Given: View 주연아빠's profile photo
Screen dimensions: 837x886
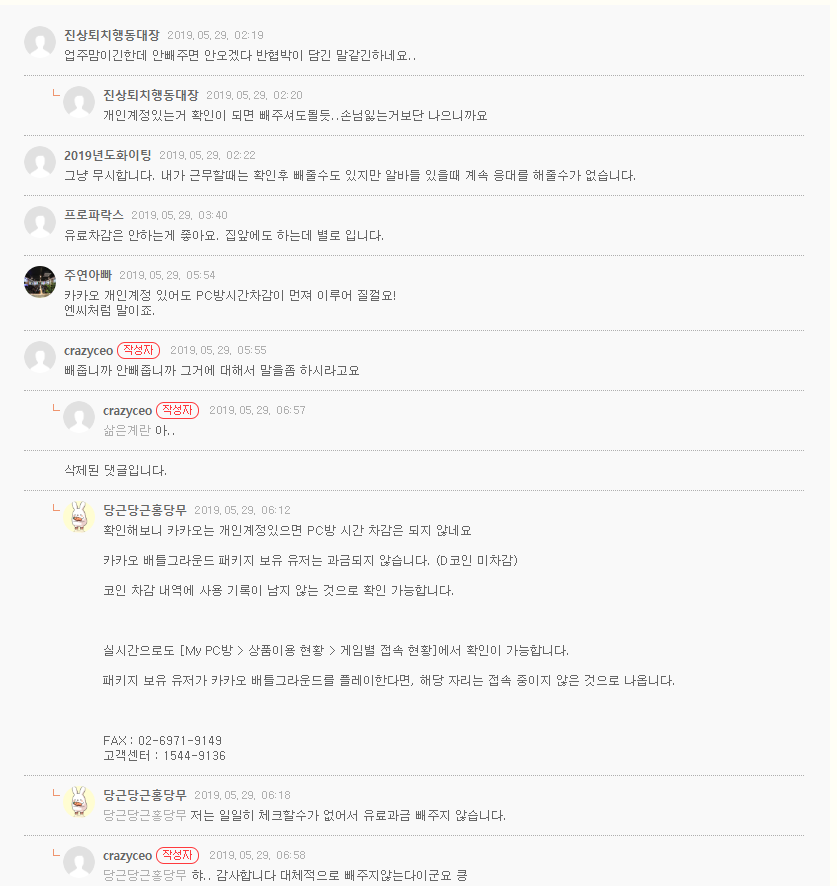Looking at the screenshot, I should 40,282.
